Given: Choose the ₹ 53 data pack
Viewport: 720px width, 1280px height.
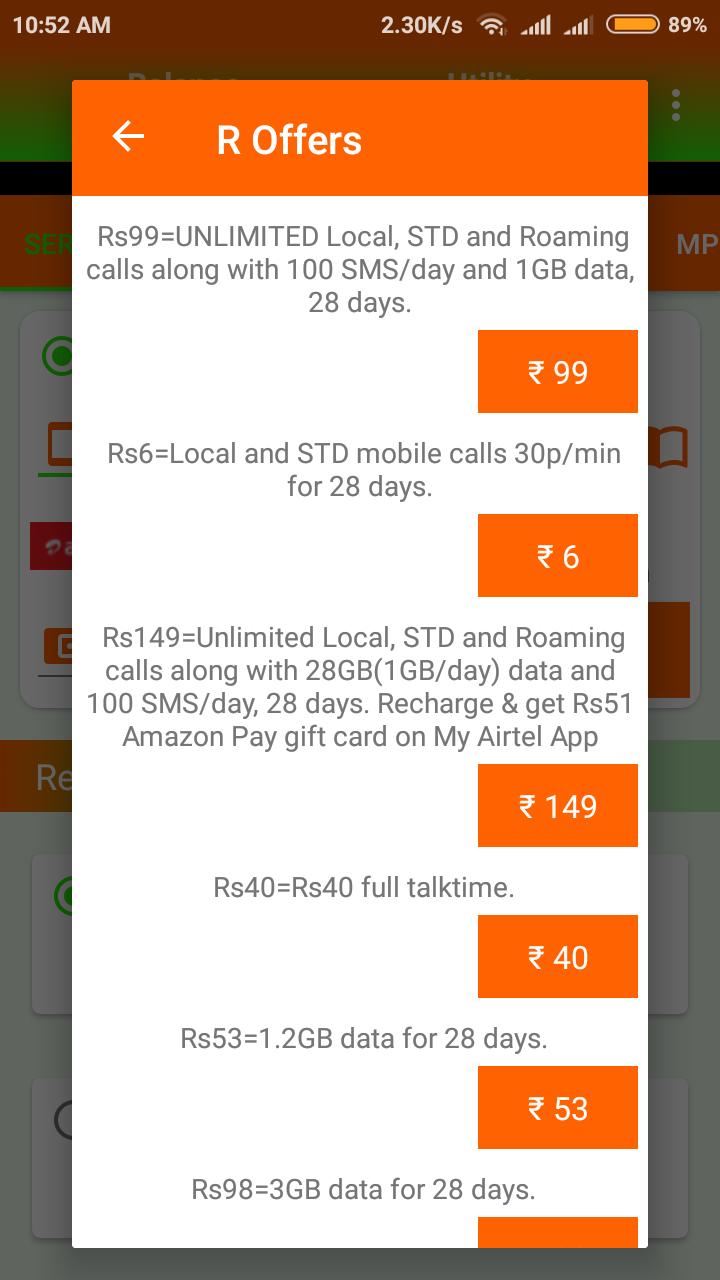Looking at the screenshot, I should click(557, 1108).
